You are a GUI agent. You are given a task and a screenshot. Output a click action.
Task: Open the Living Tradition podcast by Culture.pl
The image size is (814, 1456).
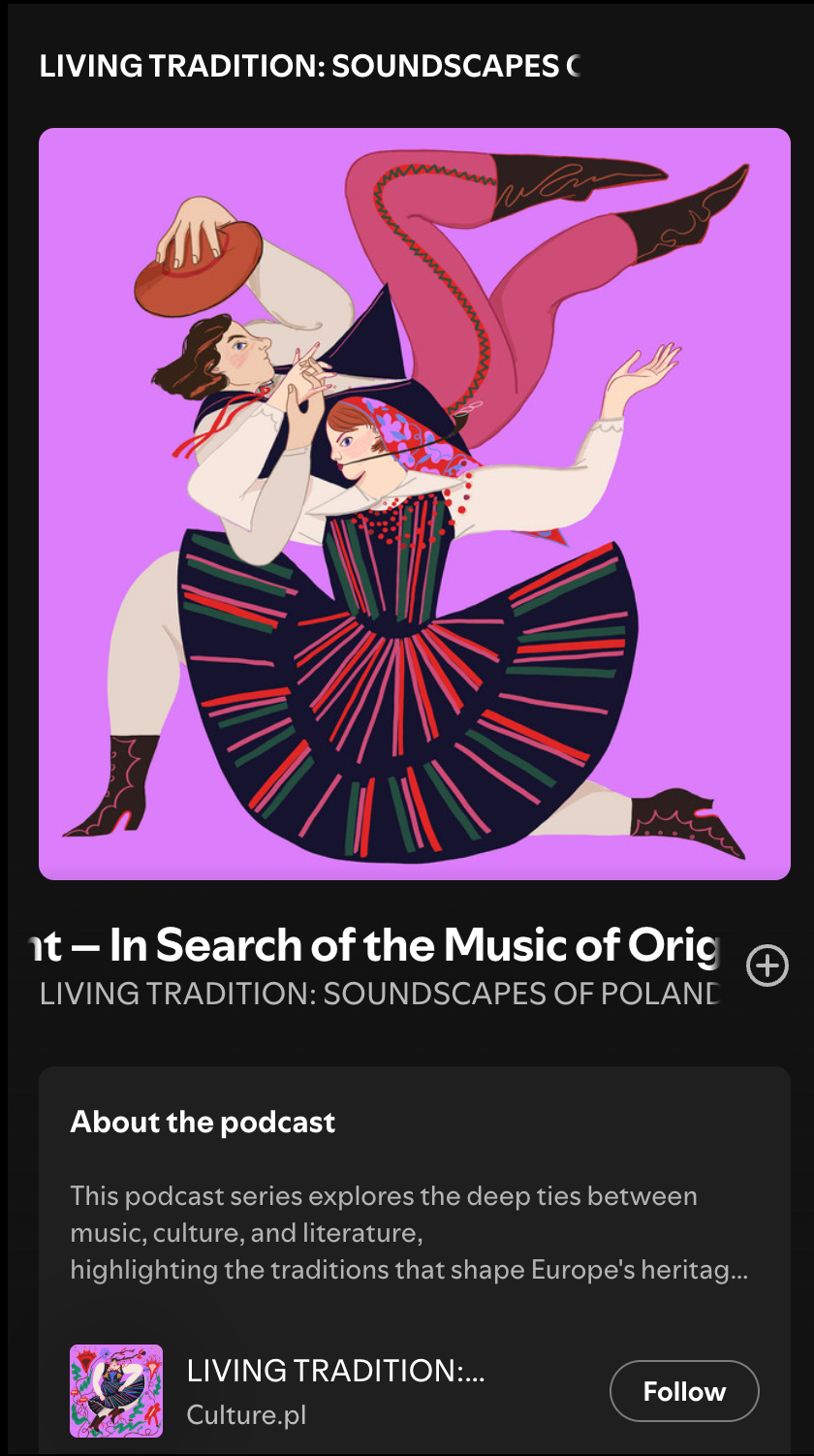(x=335, y=1391)
